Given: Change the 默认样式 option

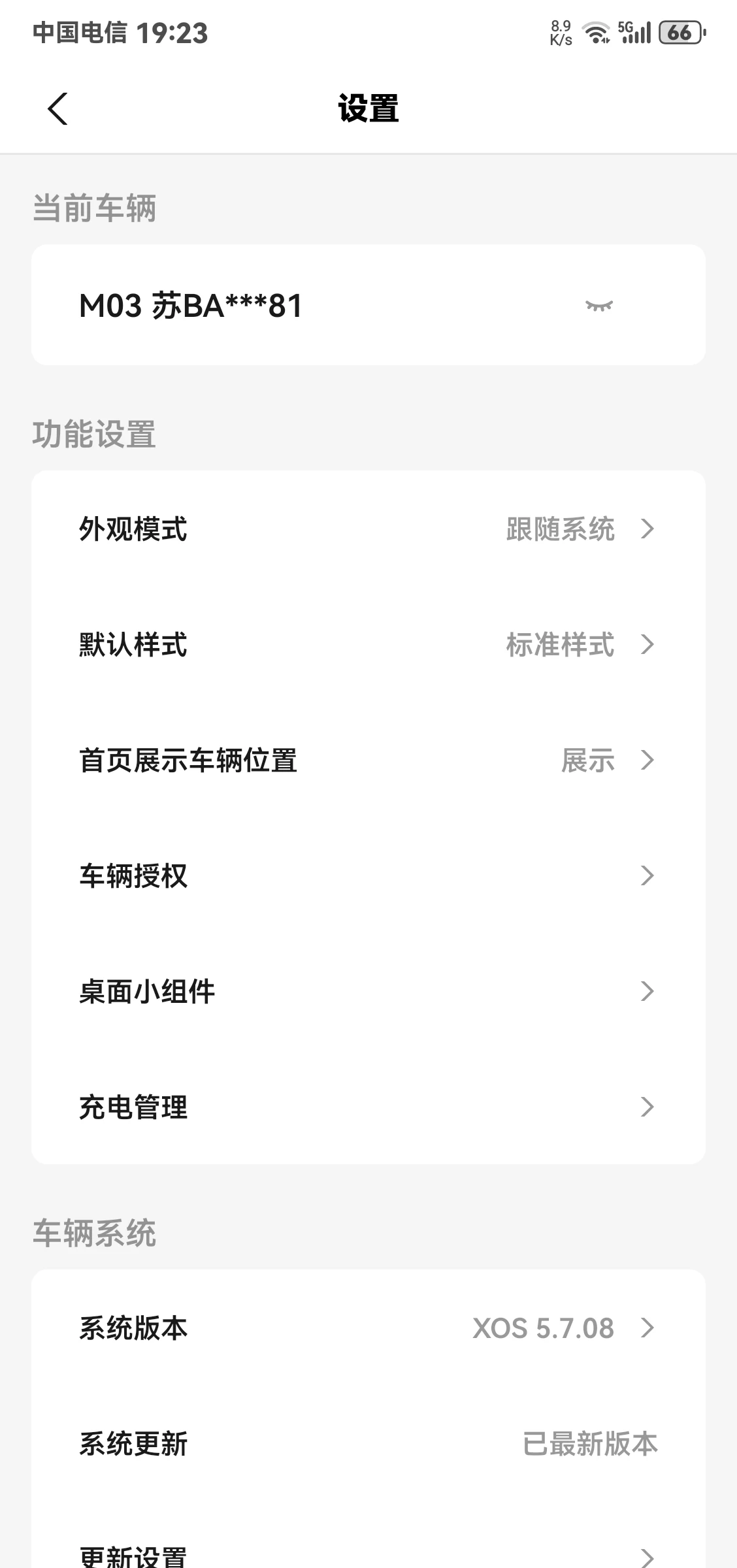Looking at the screenshot, I should pyautogui.click(x=368, y=644).
